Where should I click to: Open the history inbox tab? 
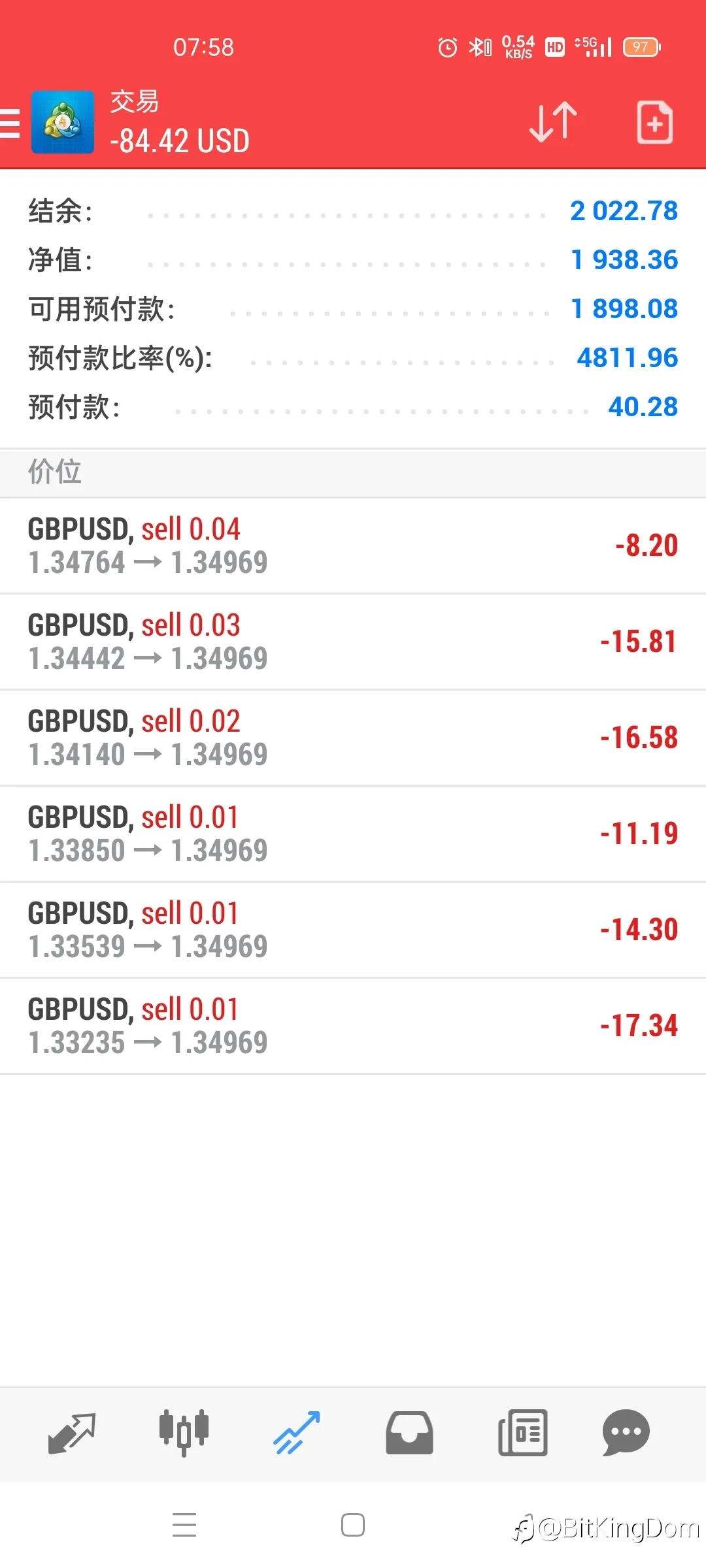click(409, 1433)
